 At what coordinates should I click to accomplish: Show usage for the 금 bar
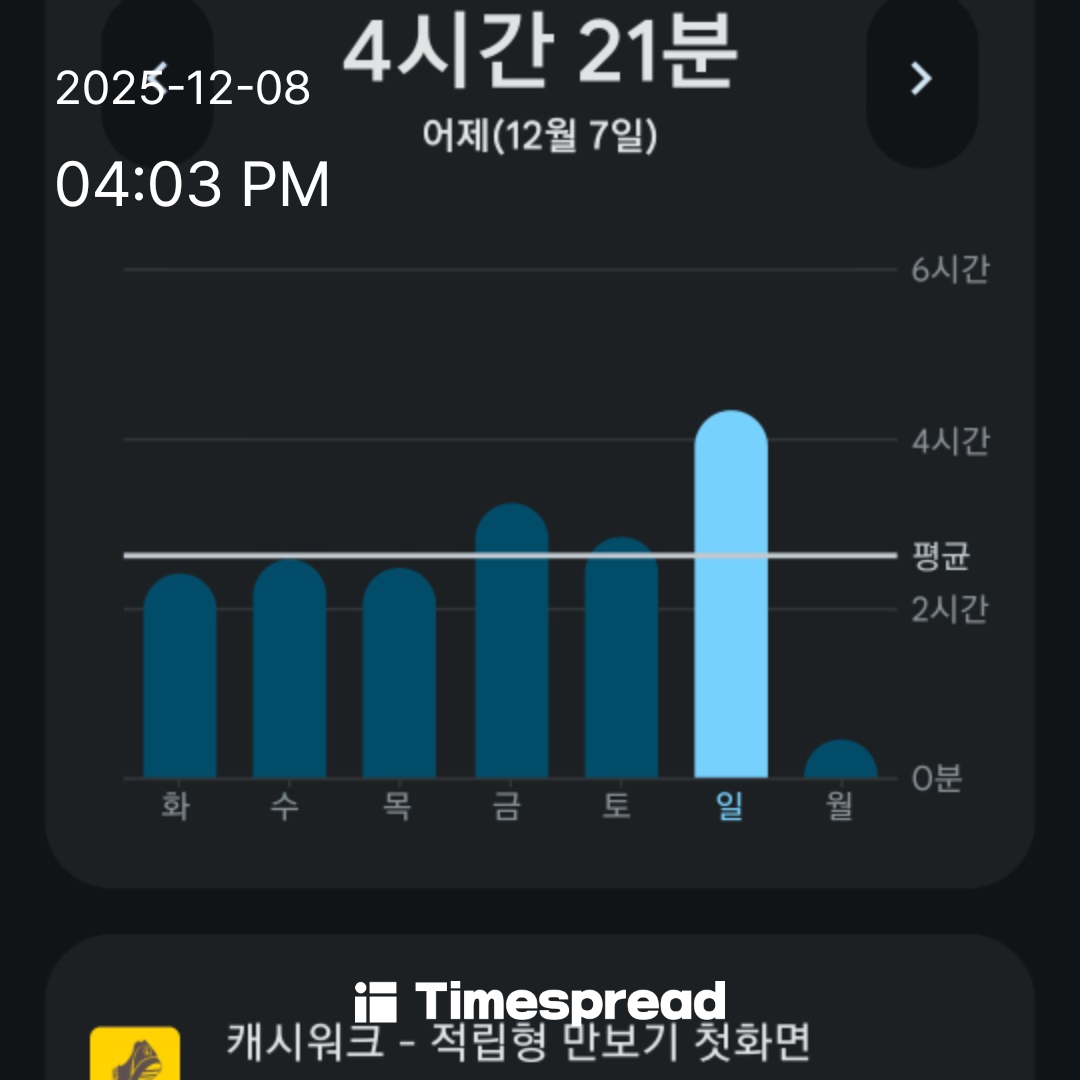(x=511, y=641)
